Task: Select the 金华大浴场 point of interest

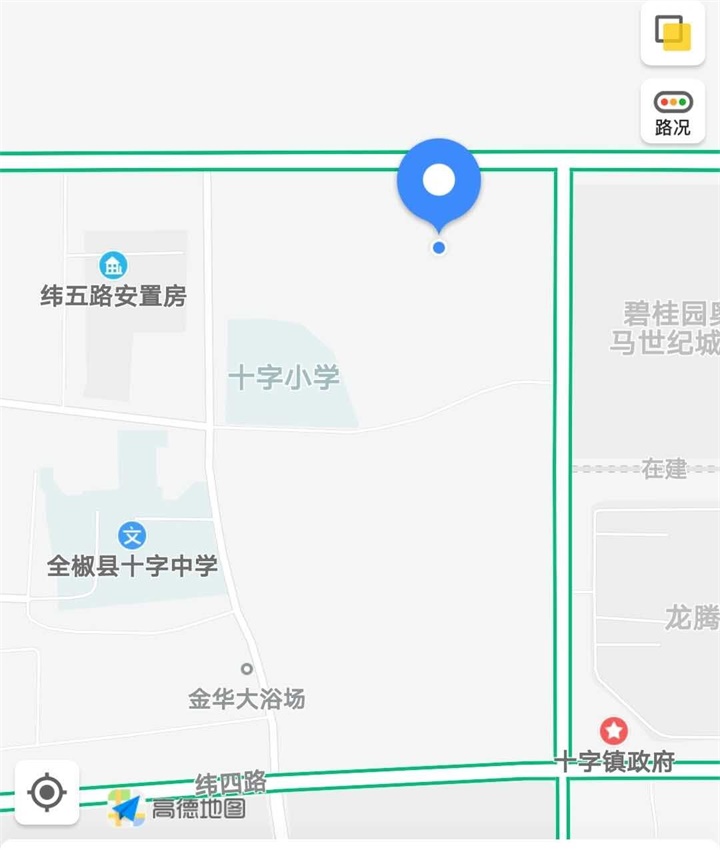Action: point(247,669)
